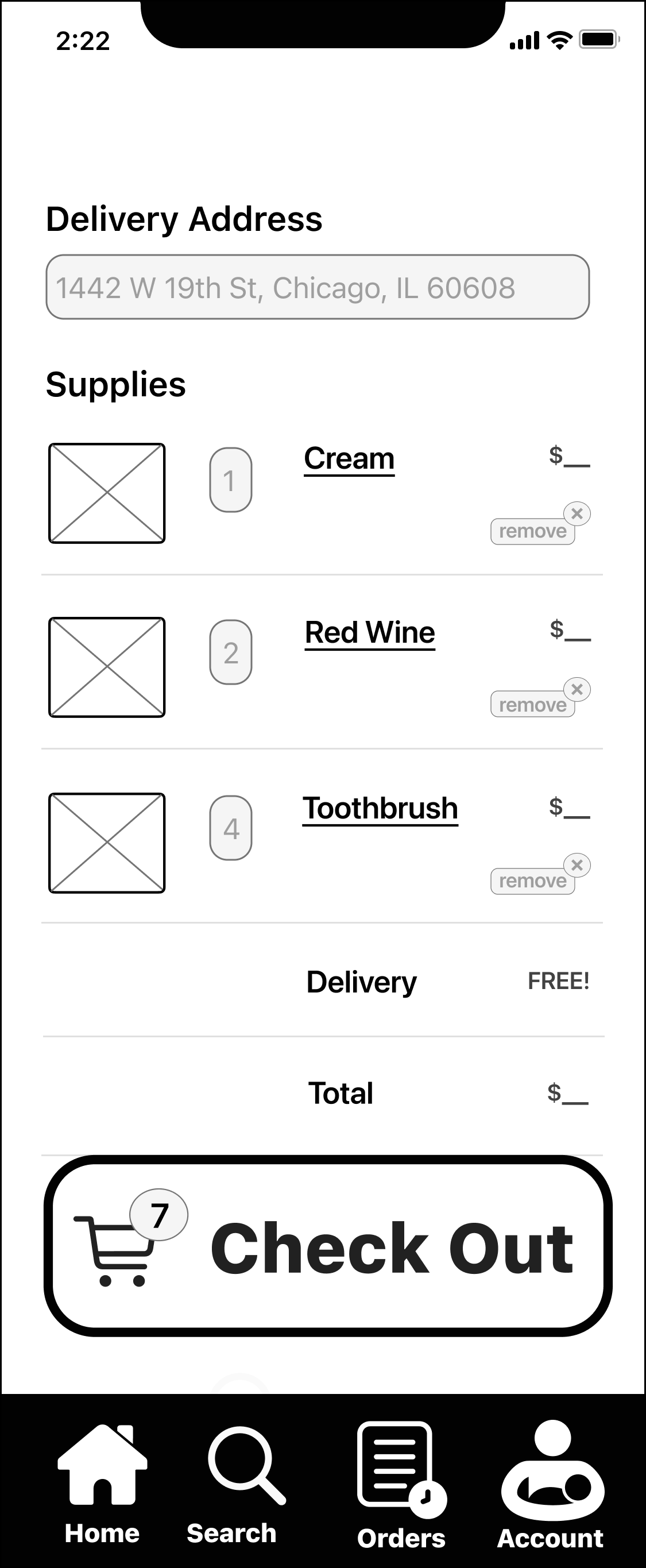Remove Red Wine from the cart
This screenshot has height=1568, width=646.
(533, 705)
